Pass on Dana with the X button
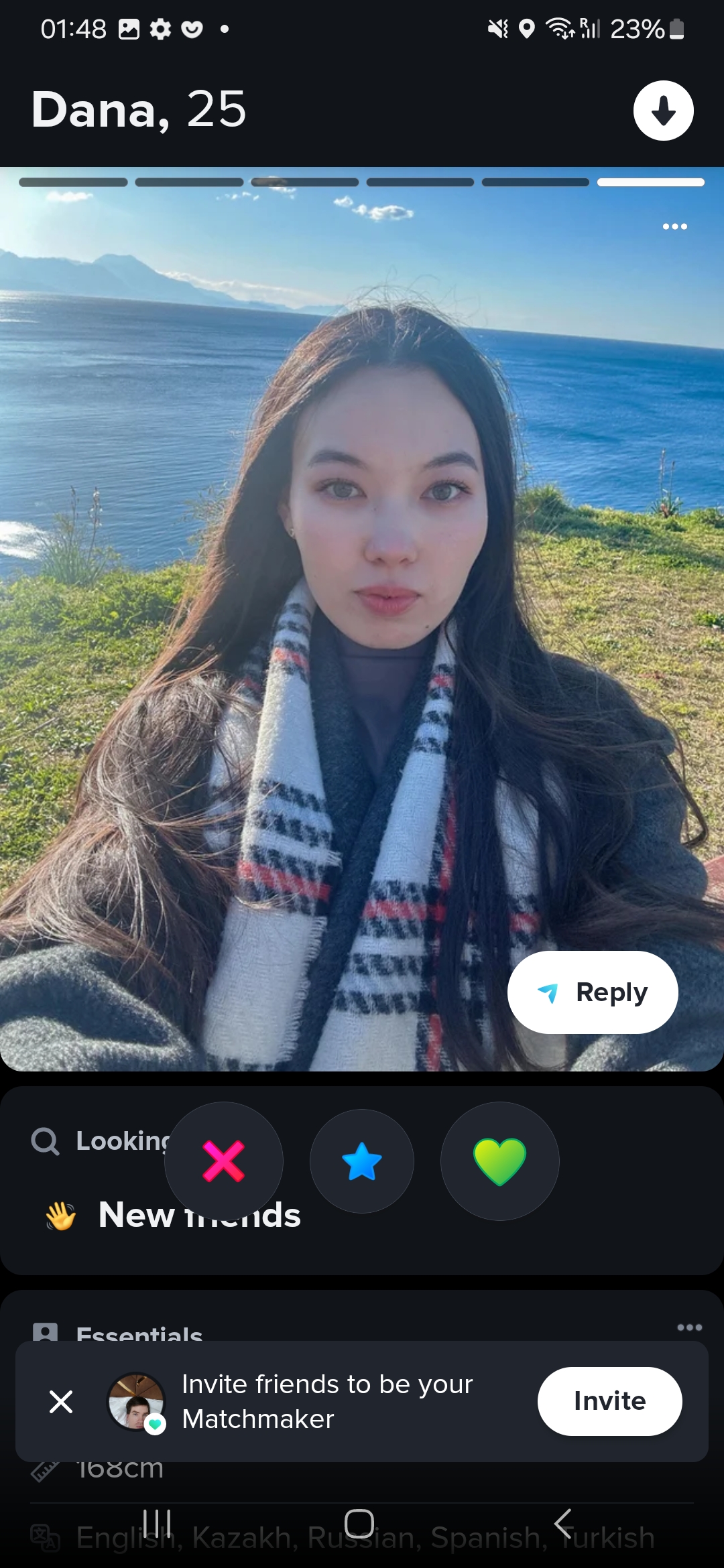The height and width of the screenshot is (1568, 724). [x=224, y=1161]
